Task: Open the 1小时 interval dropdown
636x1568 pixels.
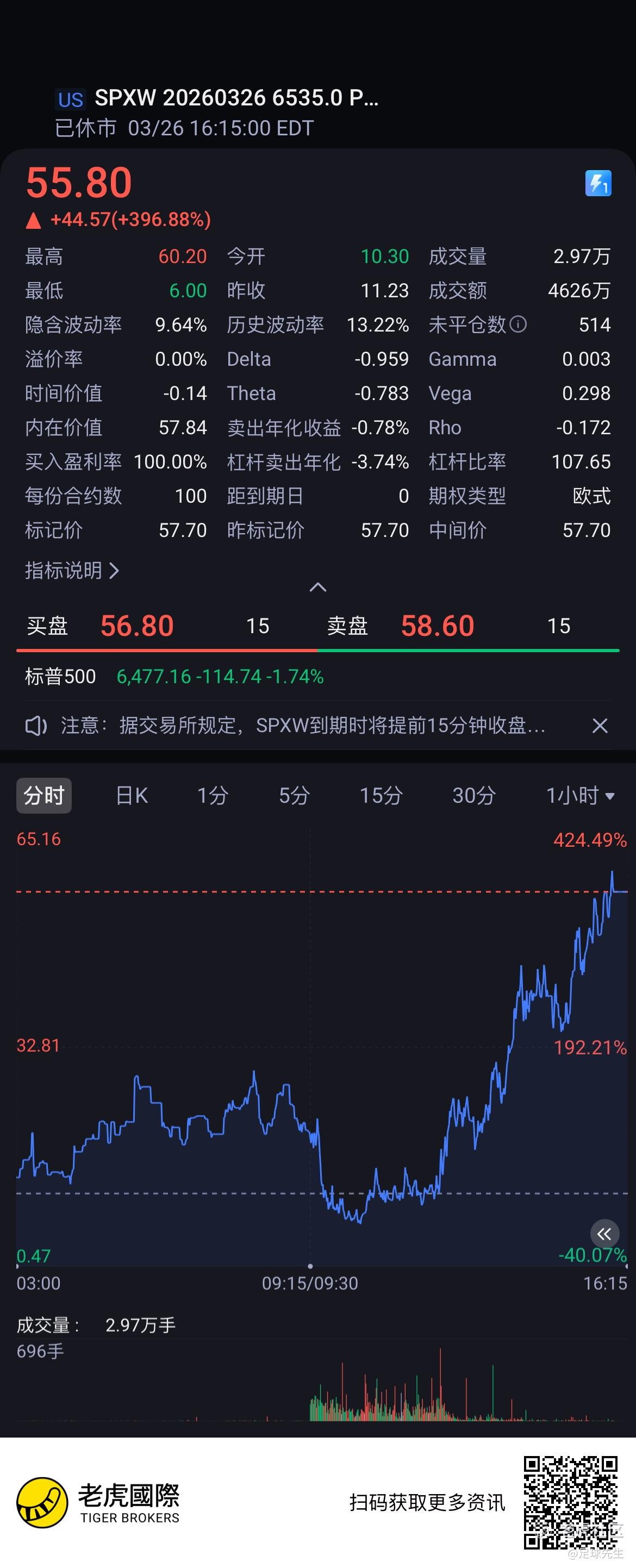Action: pyautogui.click(x=579, y=796)
